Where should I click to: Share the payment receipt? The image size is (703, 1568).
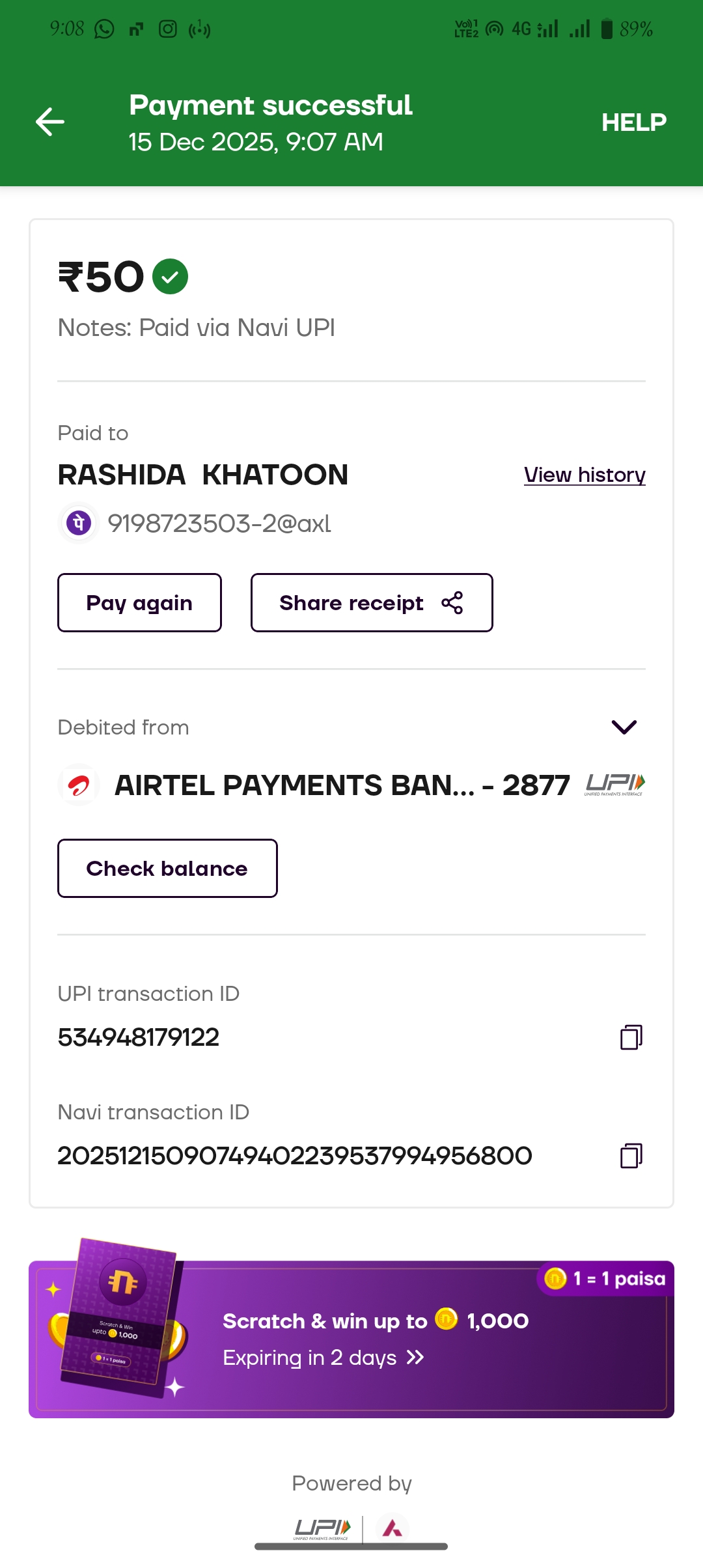pos(372,602)
